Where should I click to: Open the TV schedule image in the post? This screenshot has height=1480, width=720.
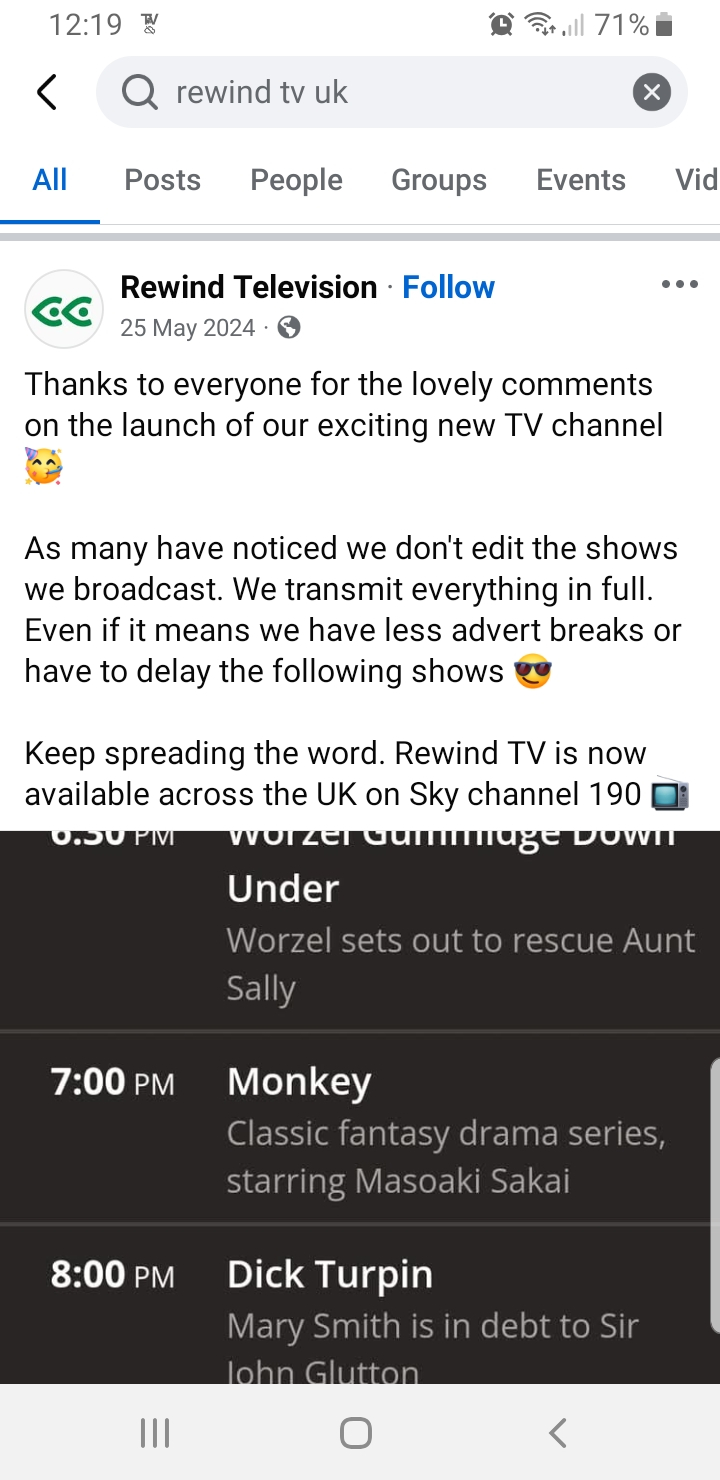[x=360, y=1107]
